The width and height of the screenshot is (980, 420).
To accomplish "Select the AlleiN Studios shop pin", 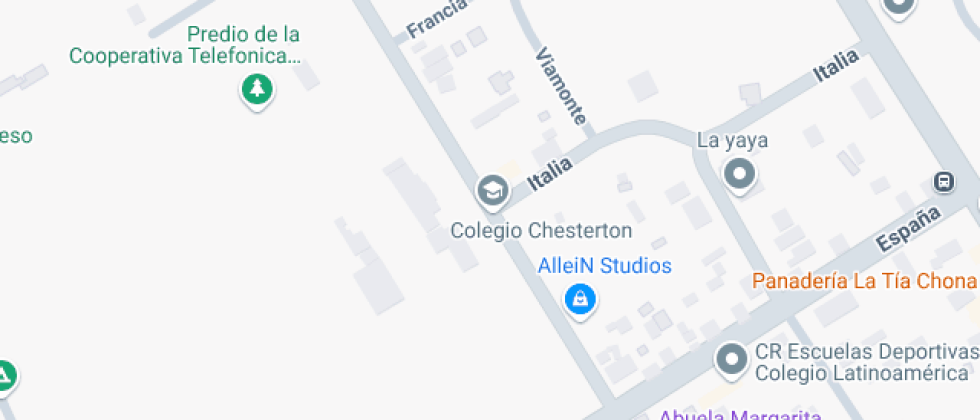I will [x=580, y=298].
